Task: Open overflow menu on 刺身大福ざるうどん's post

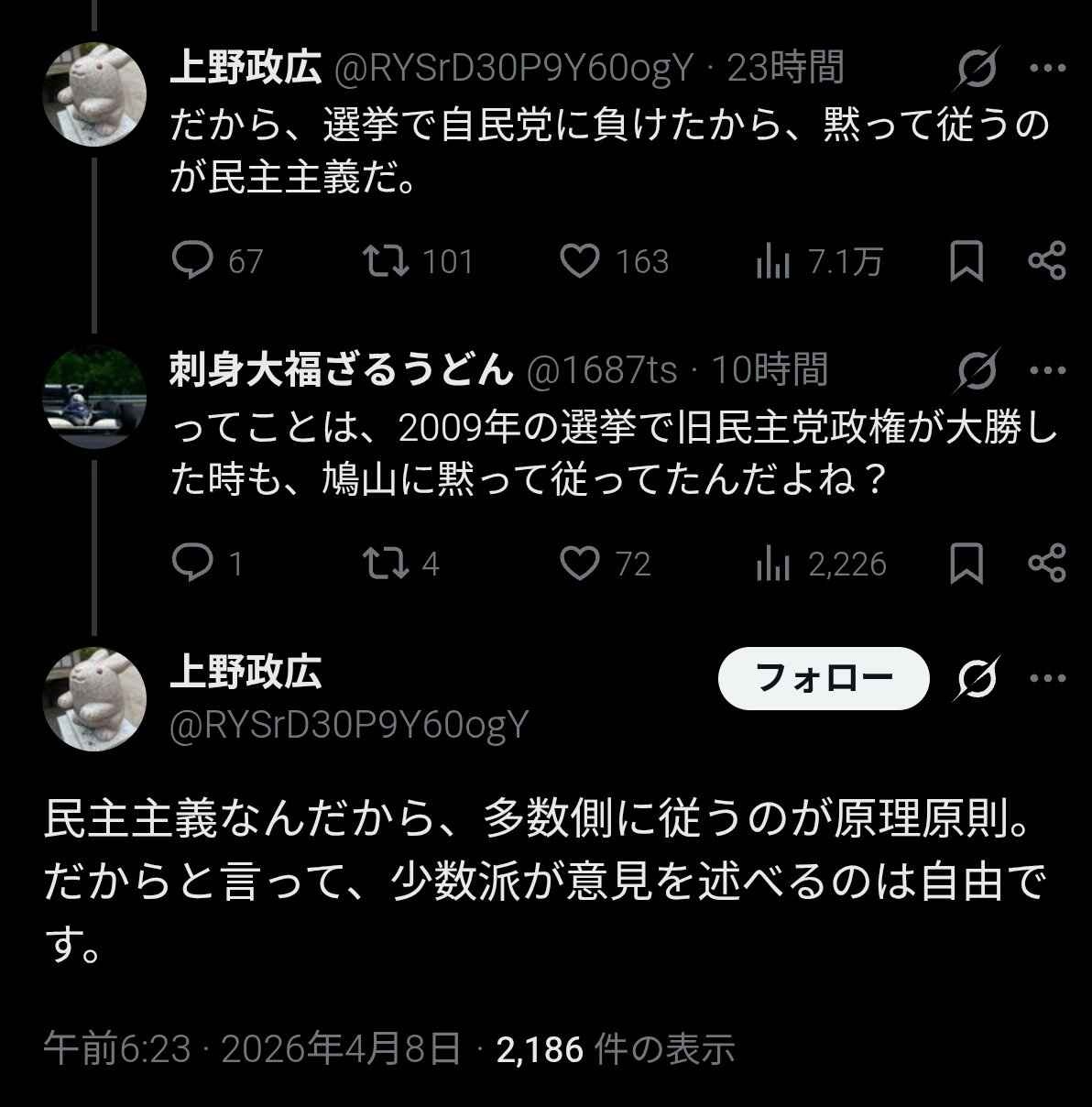Action: [x=1048, y=371]
